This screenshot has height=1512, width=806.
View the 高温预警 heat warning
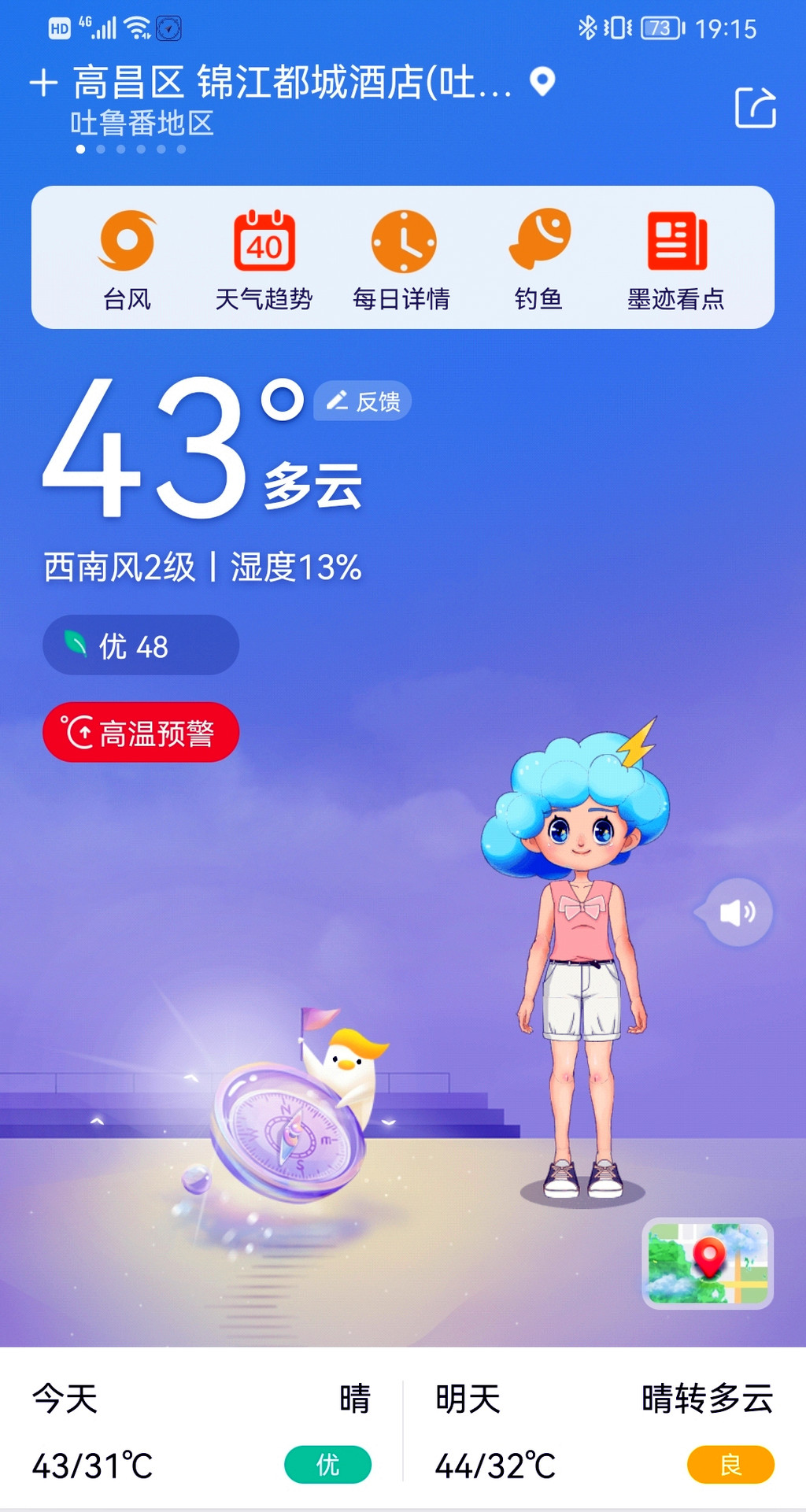tap(140, 733)
